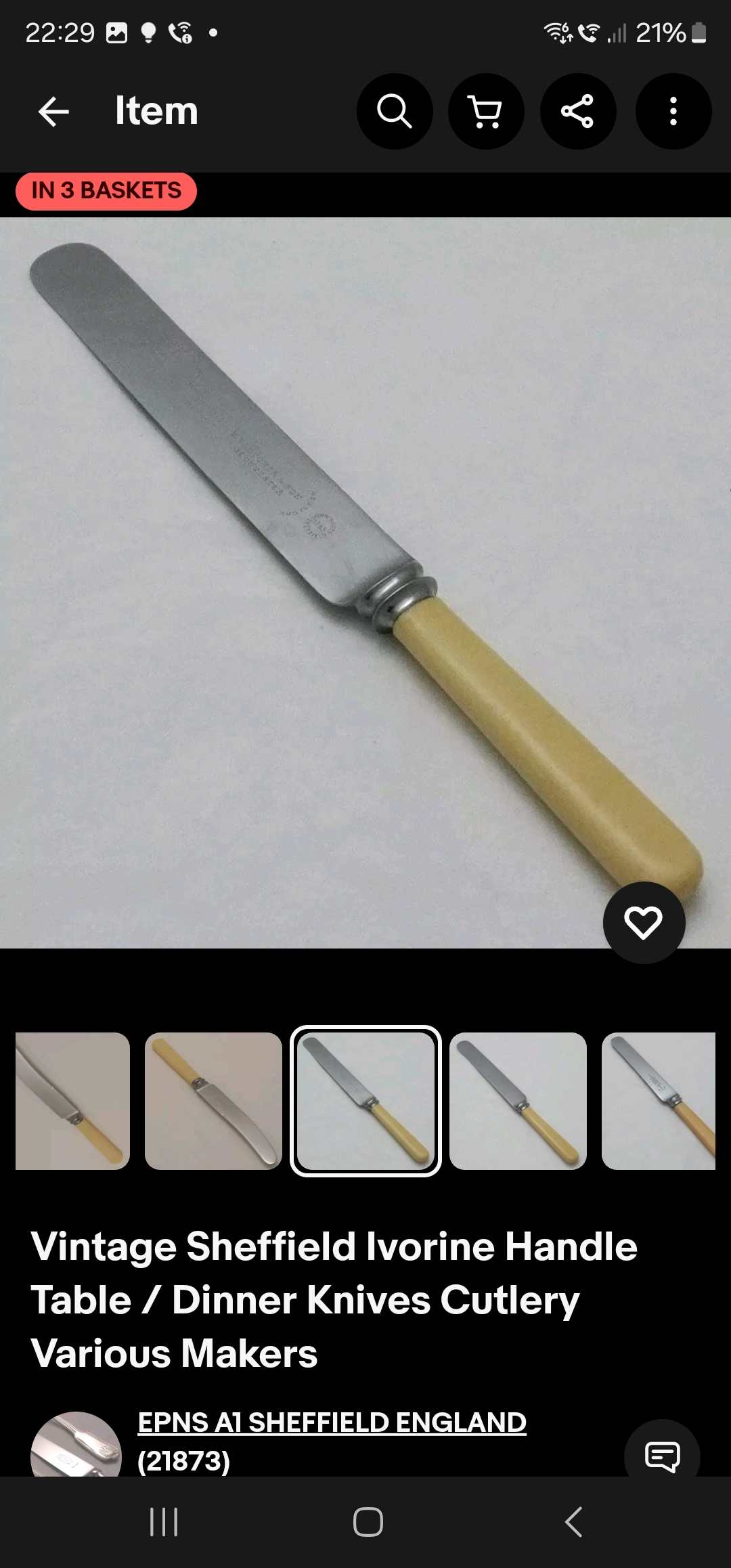731x1568 pixels.
Task: Select the highlighted third thumbnail
Action: [365, 1101]
